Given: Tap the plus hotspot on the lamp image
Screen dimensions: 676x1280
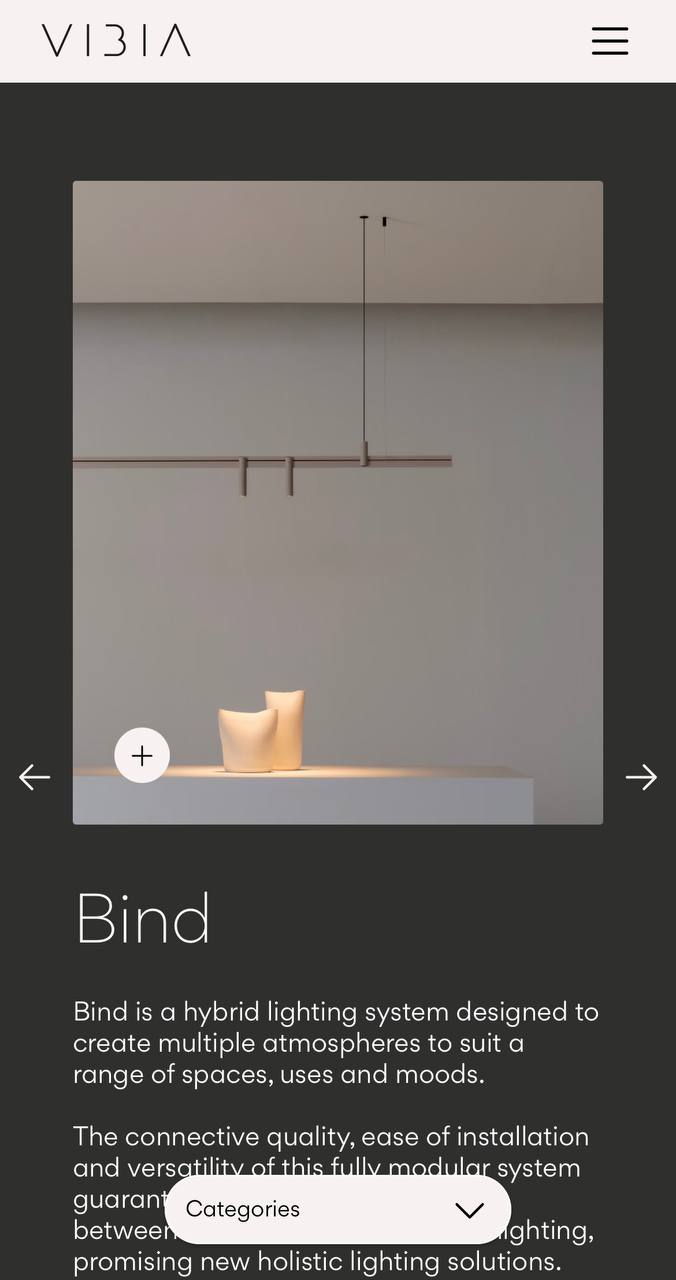Looking at the screenshot, I should pyautogui.click(x=142, y=755).
